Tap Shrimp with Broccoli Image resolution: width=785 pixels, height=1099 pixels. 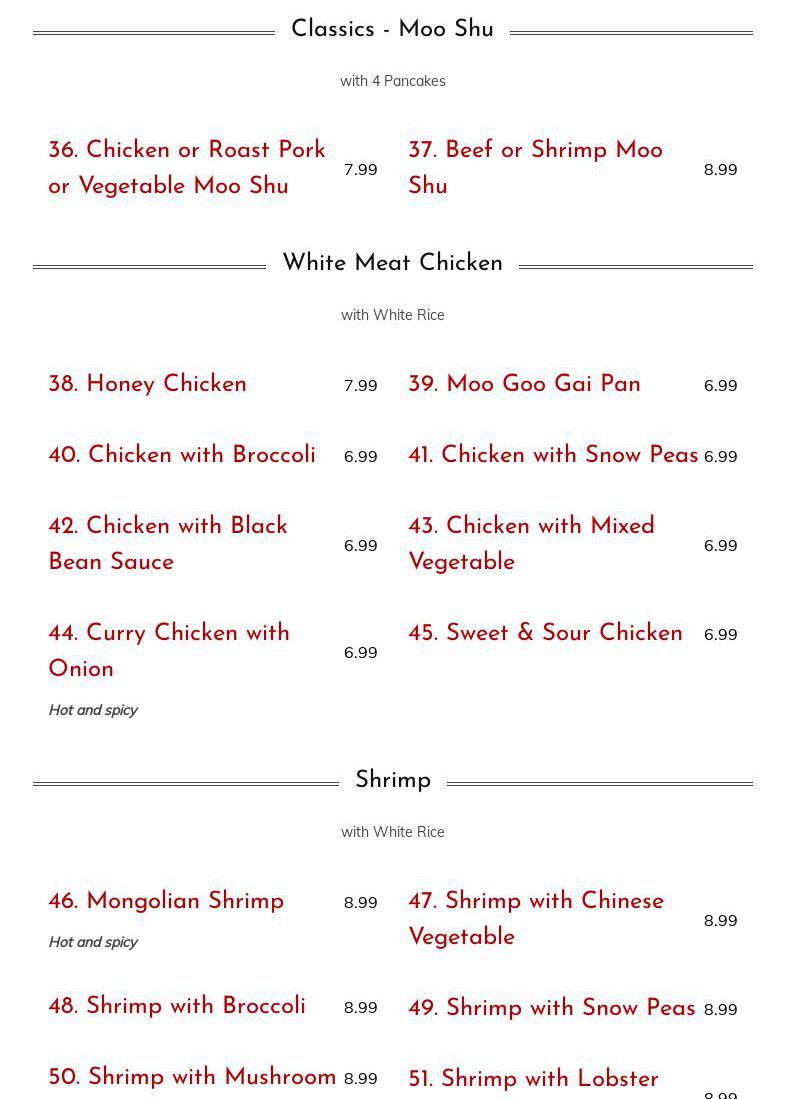(177, 1007)
